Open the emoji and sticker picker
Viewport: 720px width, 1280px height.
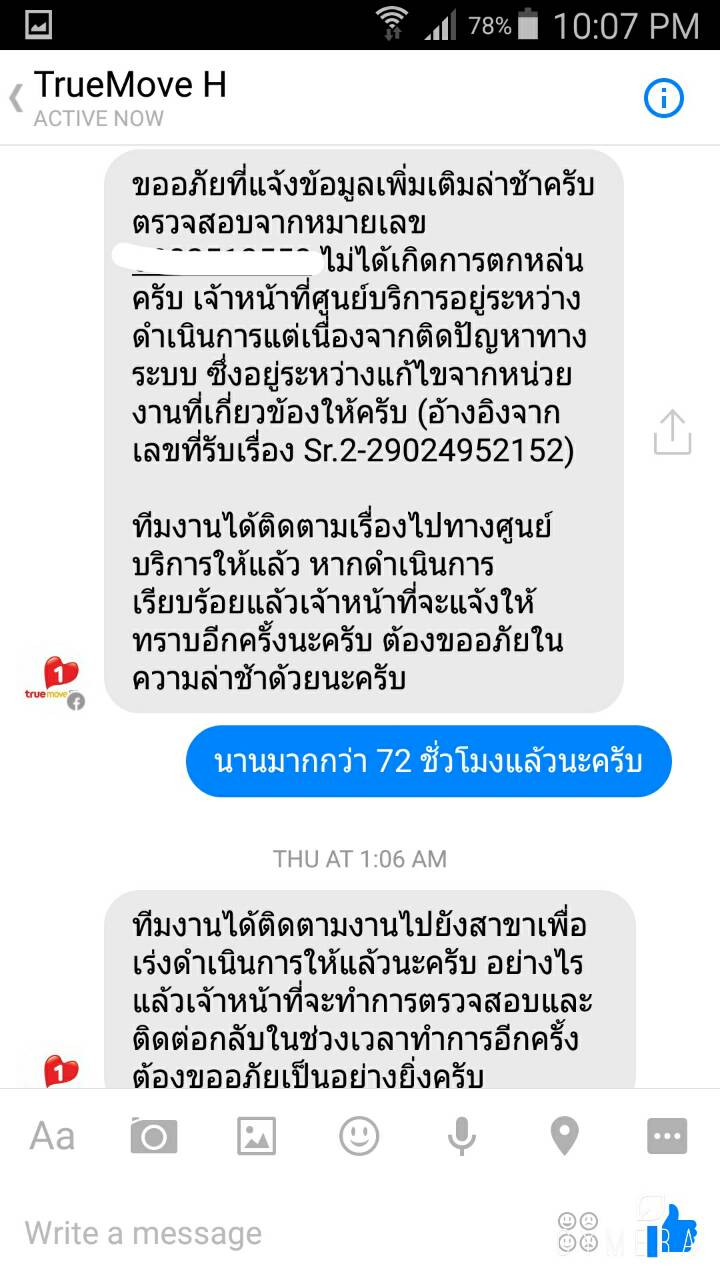359,1136
